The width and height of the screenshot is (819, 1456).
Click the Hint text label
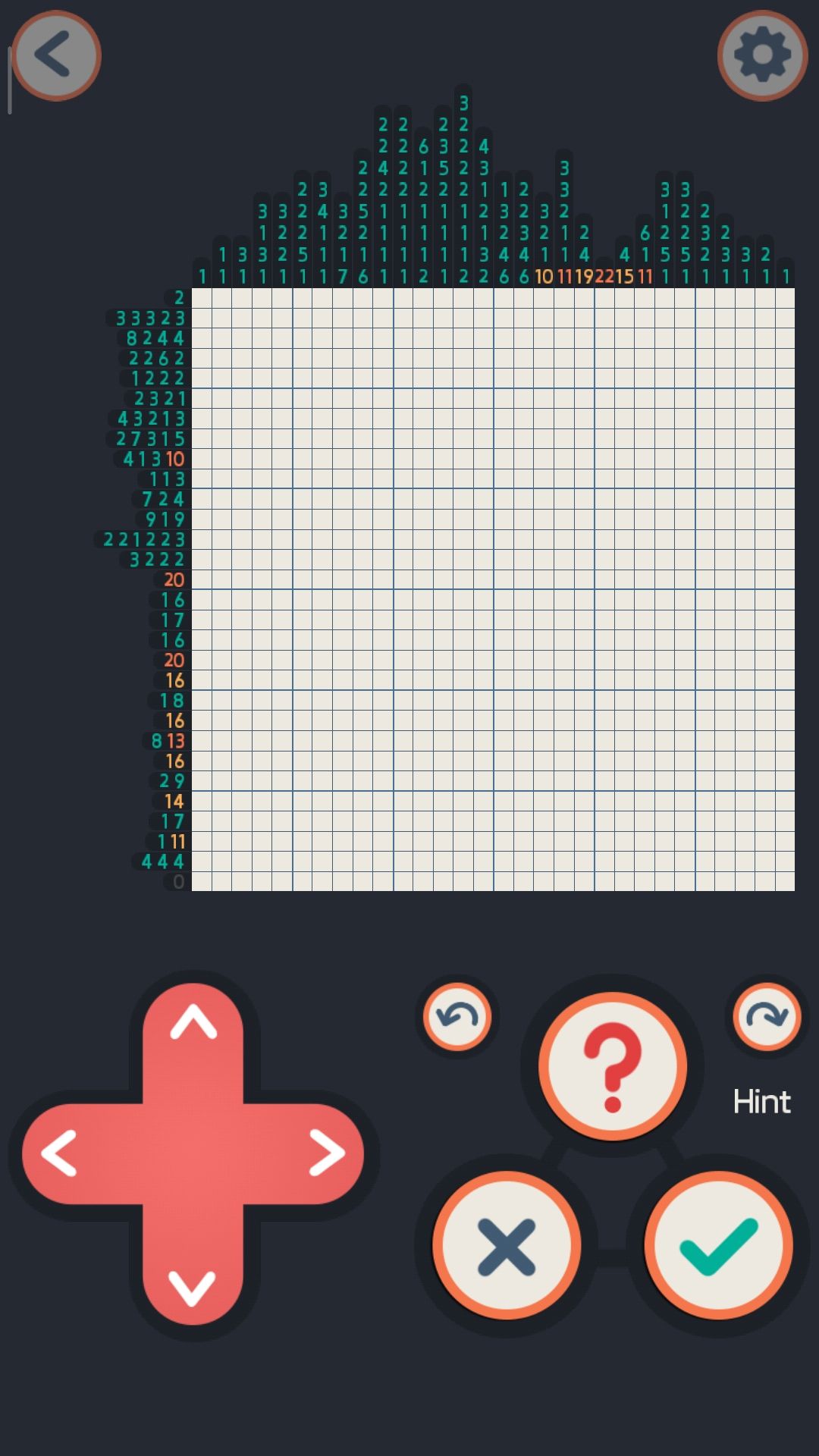point(761,1101)
